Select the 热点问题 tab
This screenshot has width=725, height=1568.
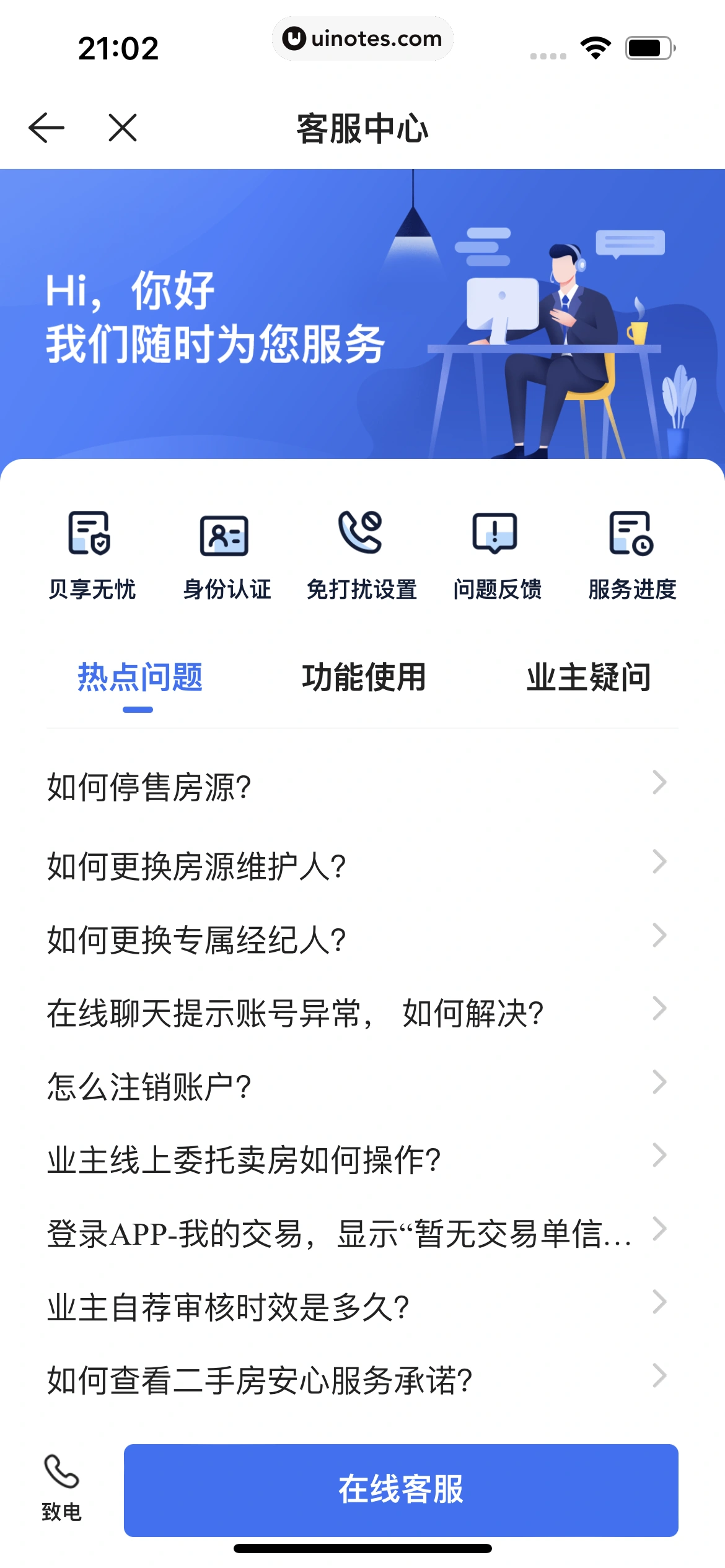[x=139, y=677]
